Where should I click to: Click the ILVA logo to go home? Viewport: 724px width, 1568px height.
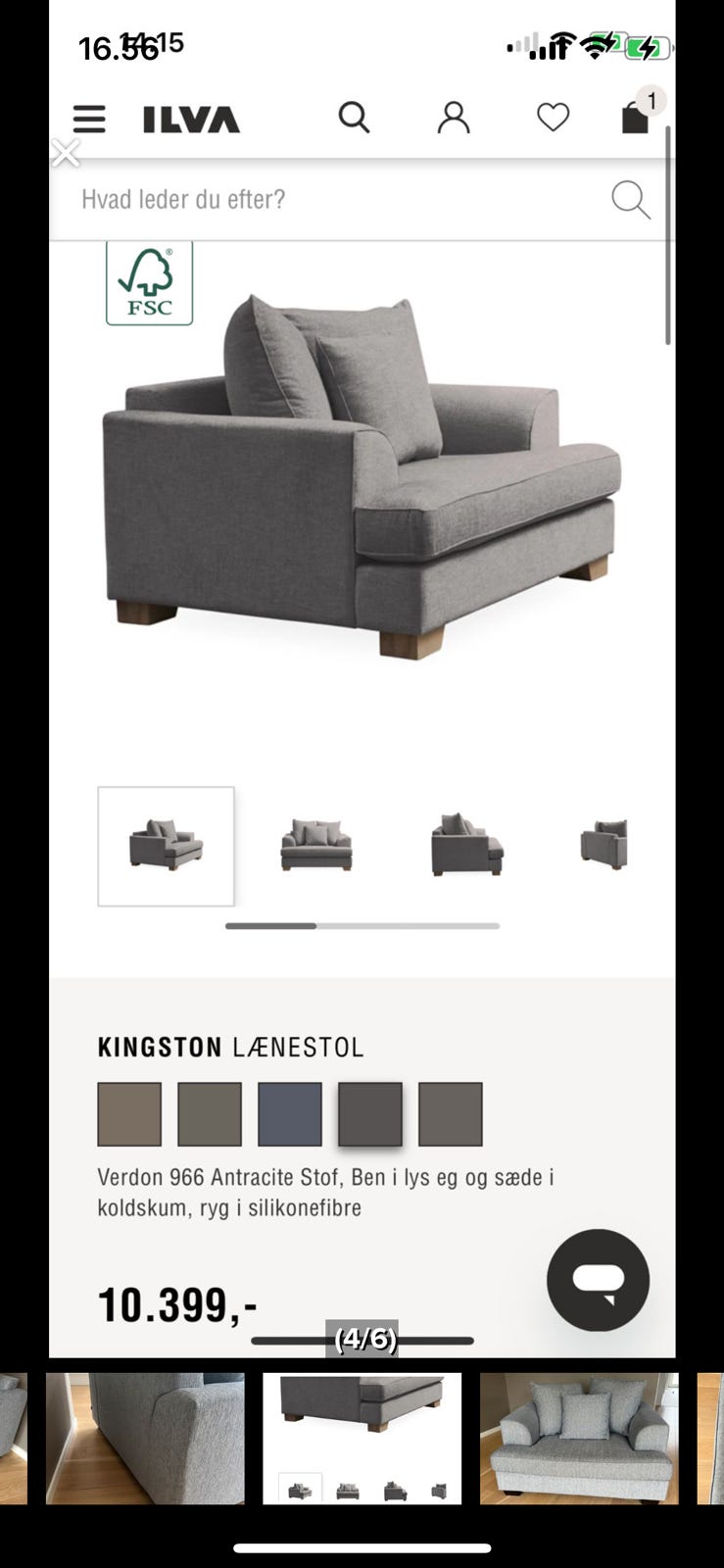(x=193, y=118)
